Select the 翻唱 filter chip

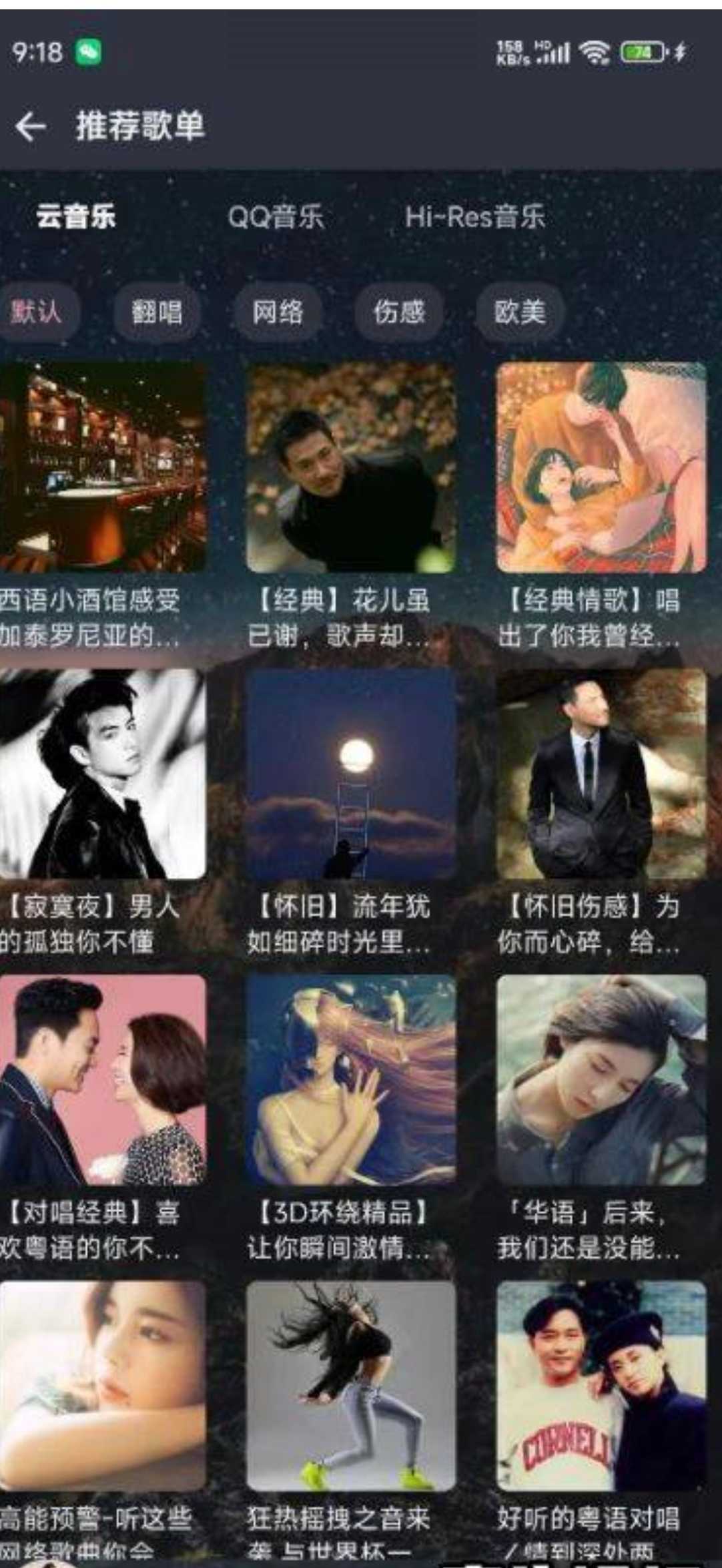click(x=156, y=312)
